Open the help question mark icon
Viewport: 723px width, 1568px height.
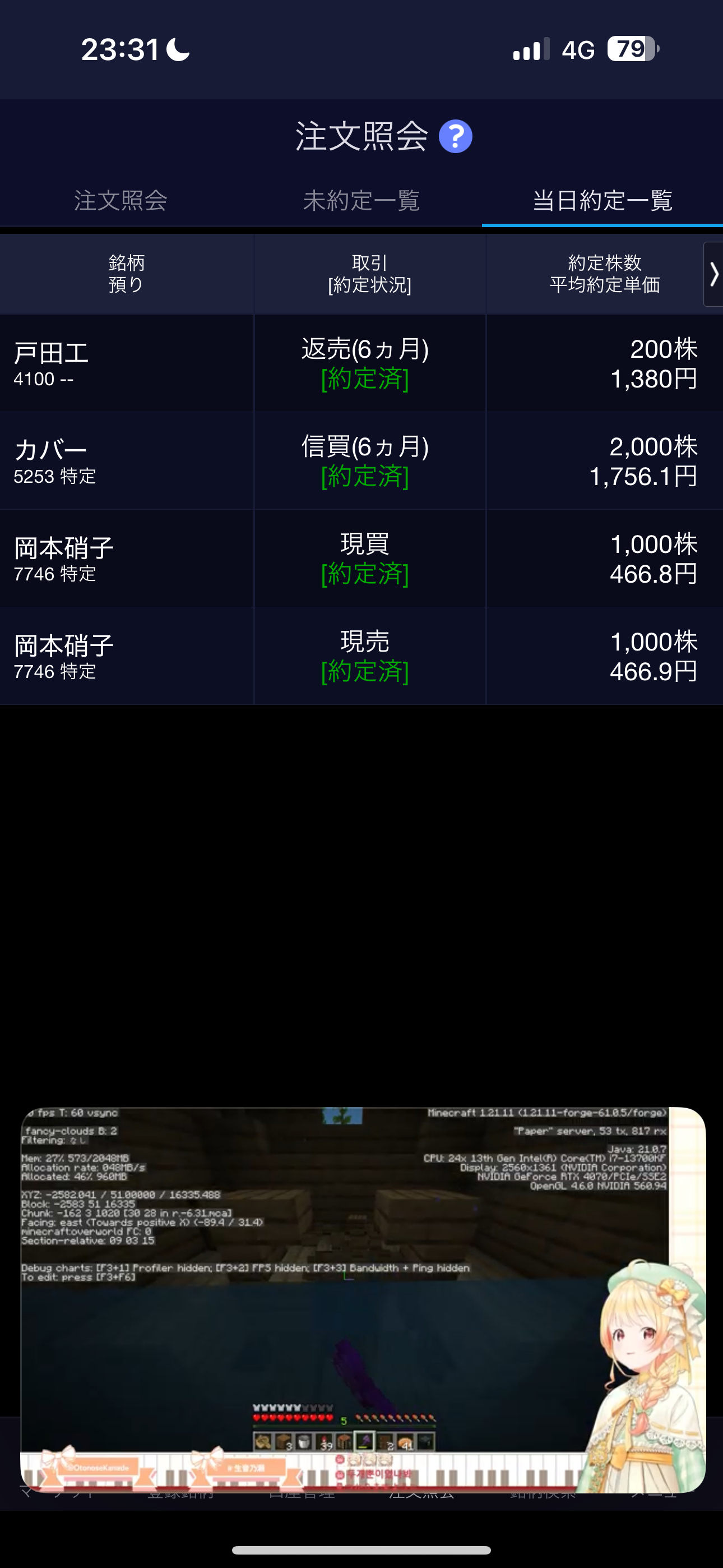coord(455,136)
